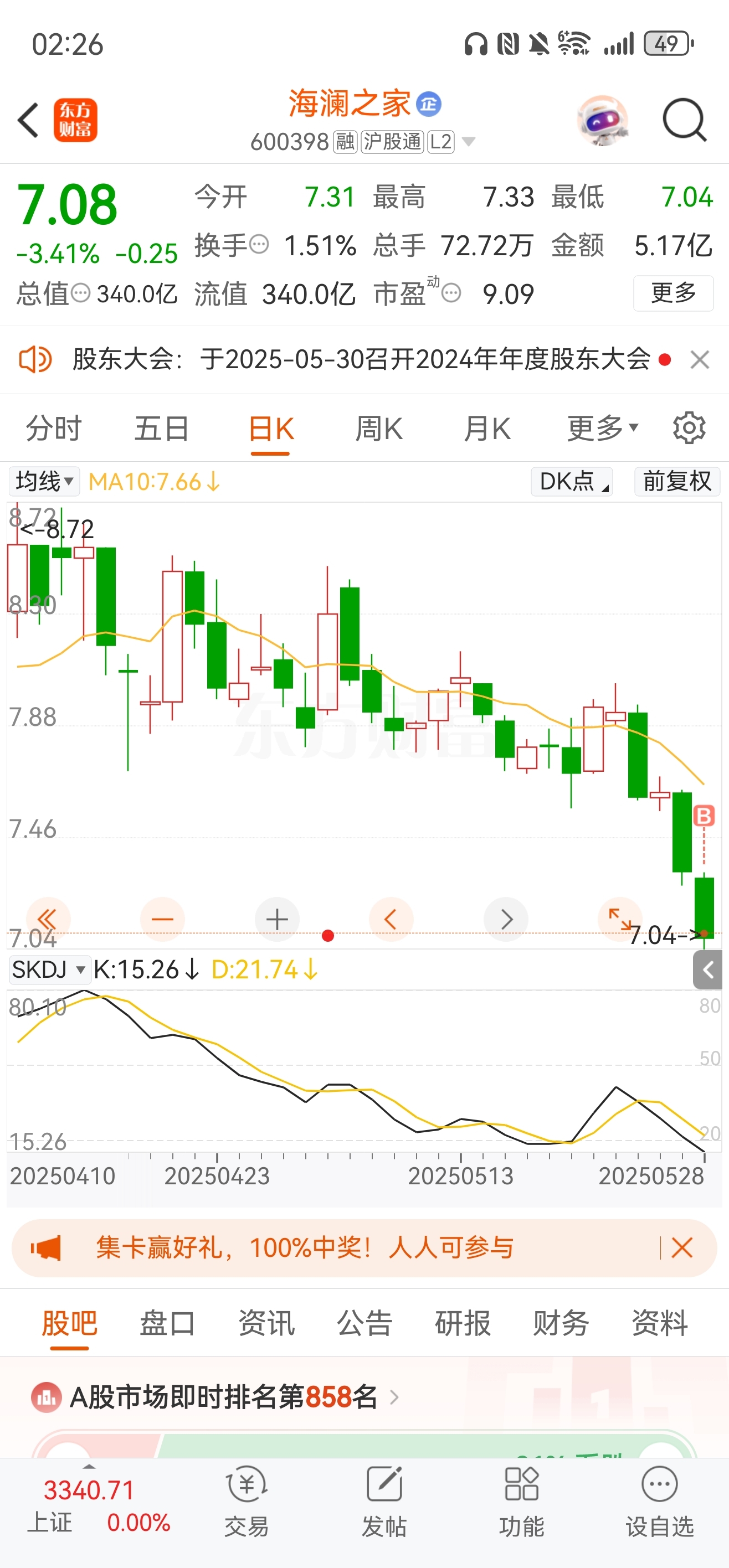Open chart settings gear icon
The width and height of the screenshot is (729, 1568).
tap(689, 429)
